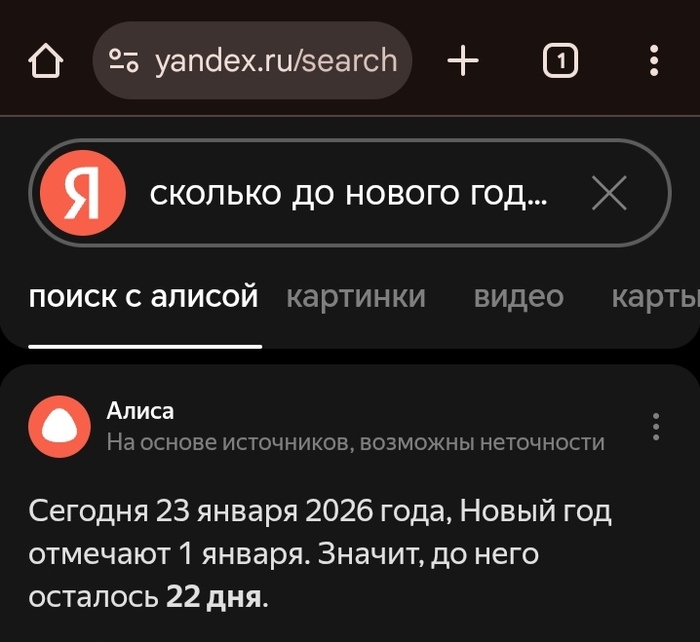
Task: Open the tab switcher
Action: coord(560,62)
